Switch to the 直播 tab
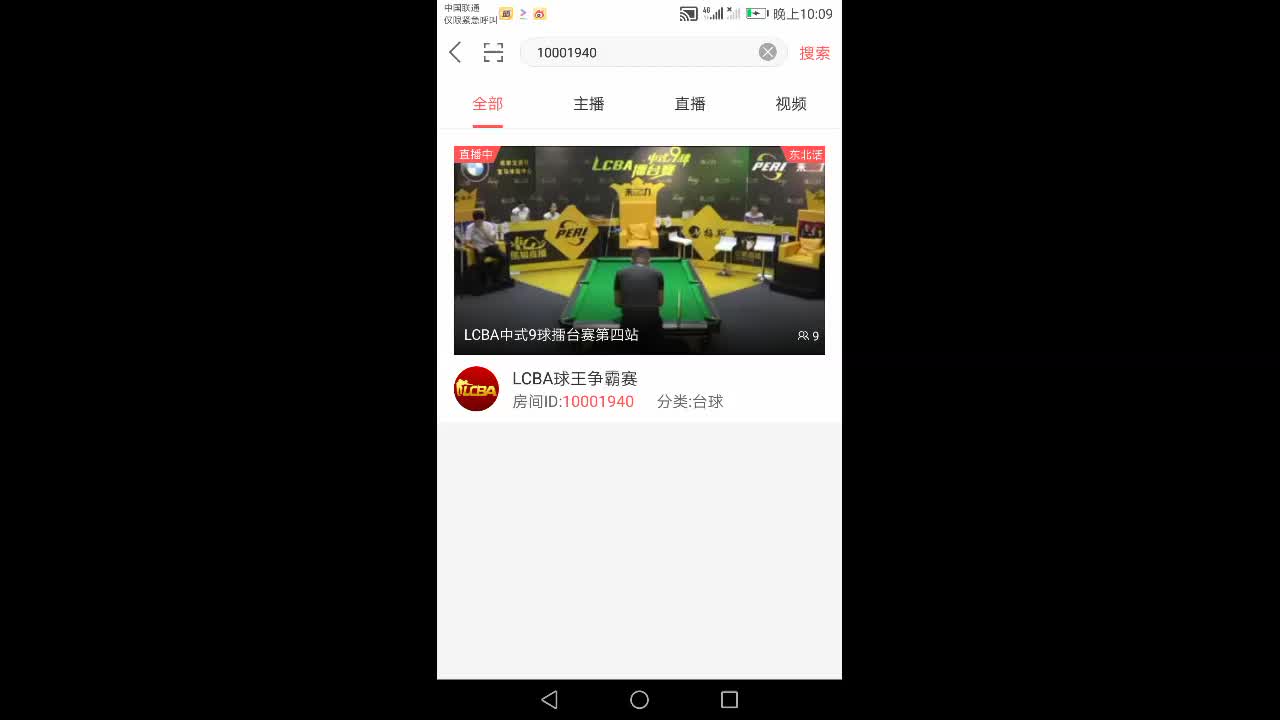Image resolution: width=1280 pixels, height=720 pixels. pos(690,104)
